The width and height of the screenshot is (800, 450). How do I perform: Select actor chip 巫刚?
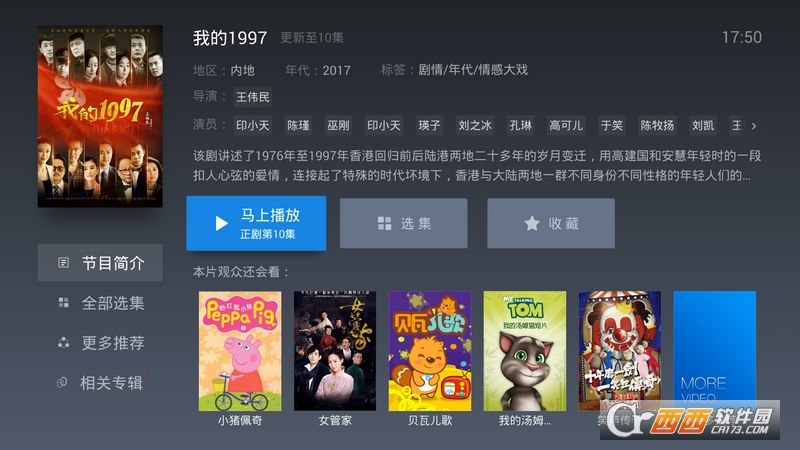click(x=338, y=126)
